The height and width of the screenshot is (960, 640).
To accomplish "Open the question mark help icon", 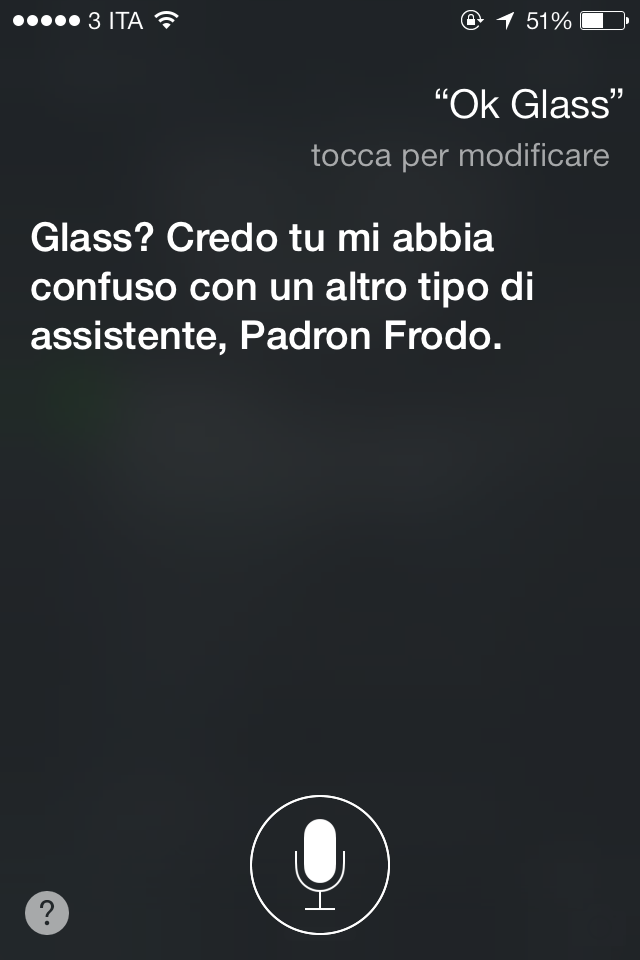I will [x=47, y=913].
